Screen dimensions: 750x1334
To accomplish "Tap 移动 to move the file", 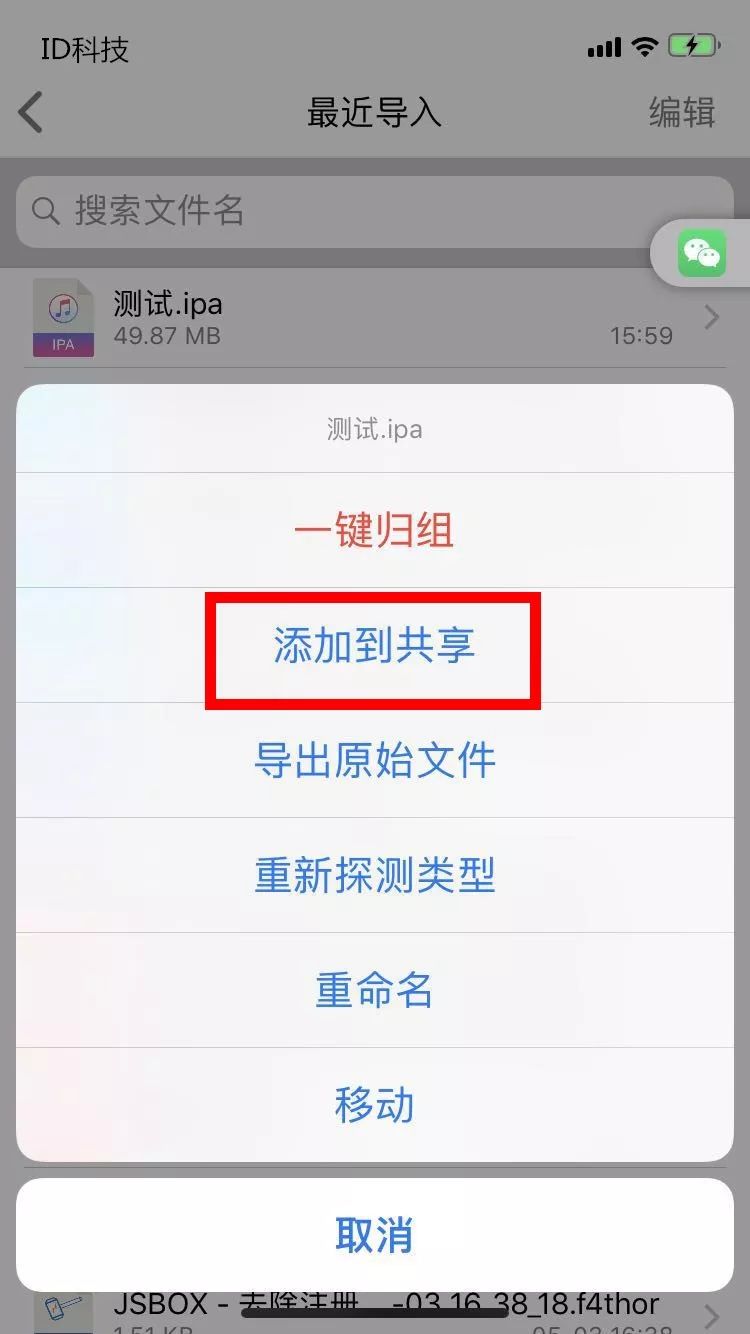I will (374, 1105).
